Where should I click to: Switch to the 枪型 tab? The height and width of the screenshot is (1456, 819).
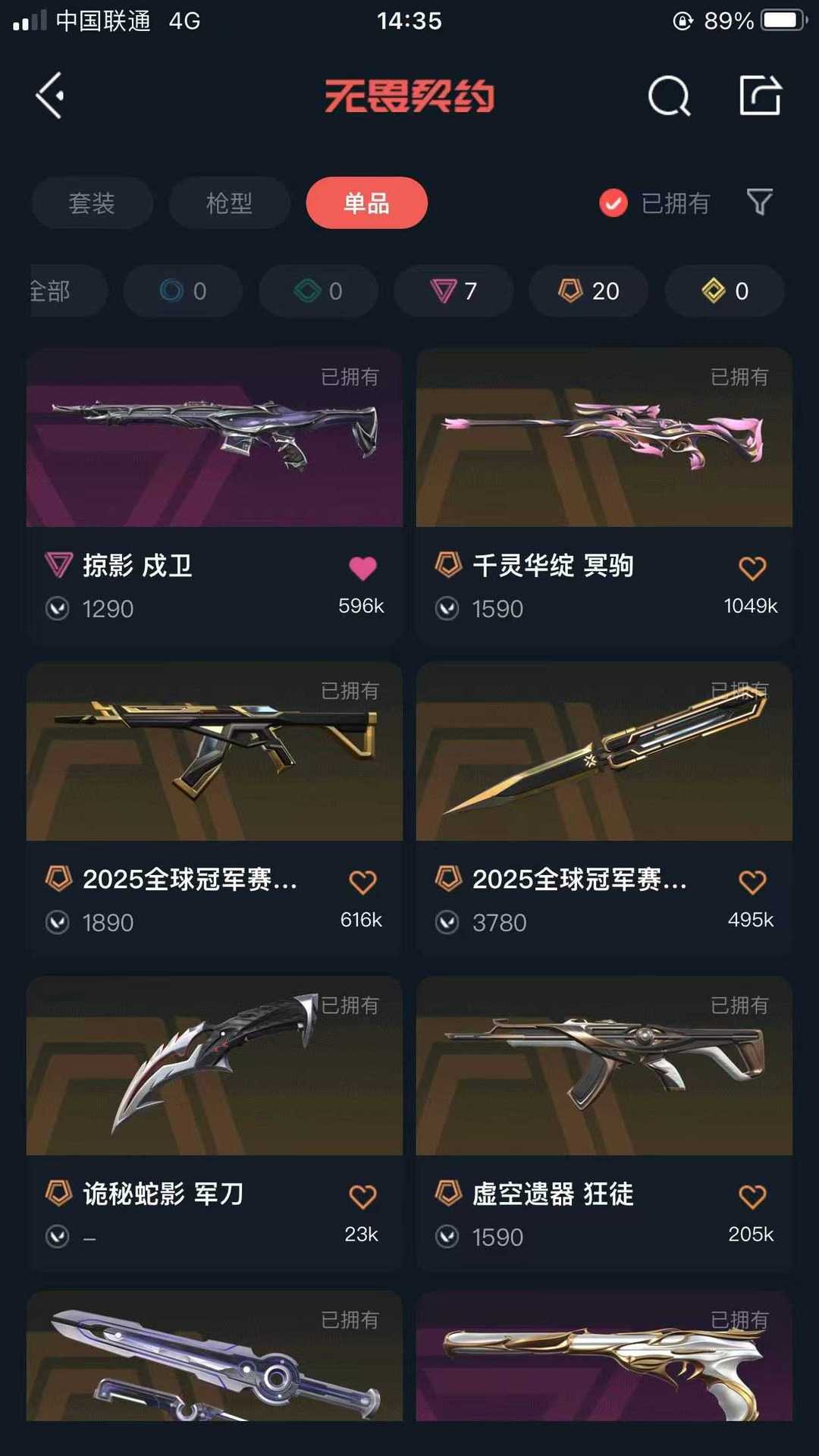coord(229,203)
